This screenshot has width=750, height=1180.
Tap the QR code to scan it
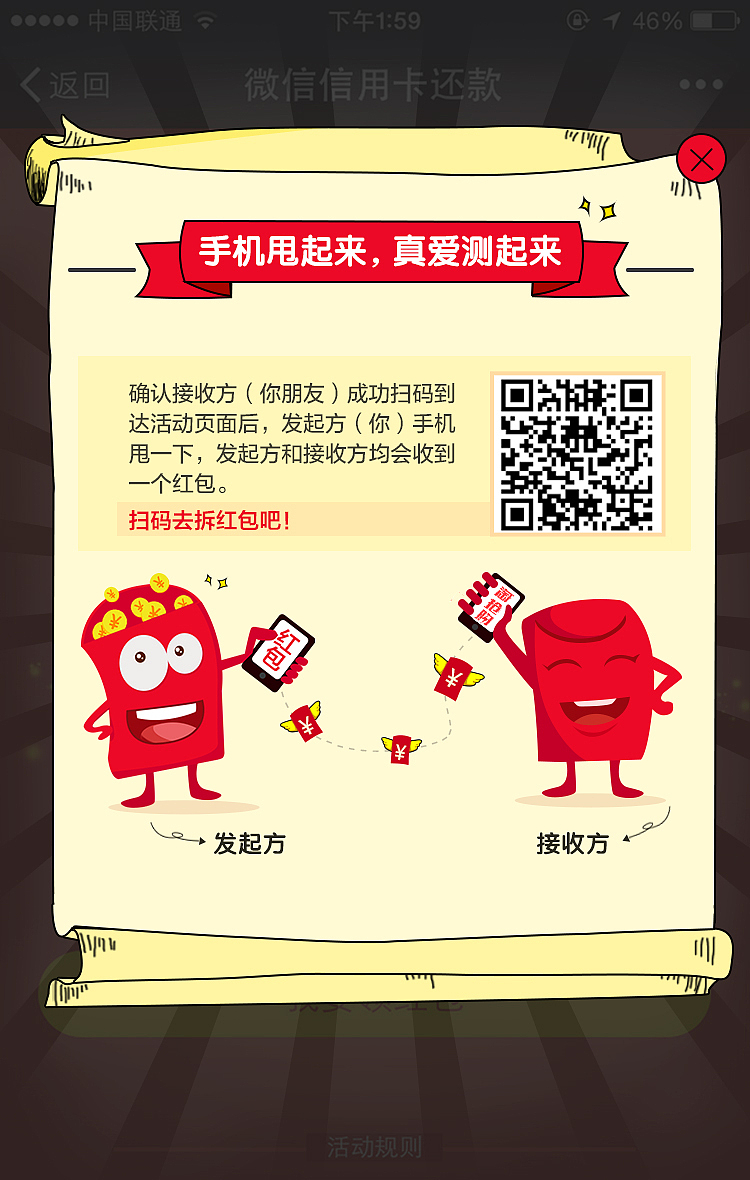[577, 450]
